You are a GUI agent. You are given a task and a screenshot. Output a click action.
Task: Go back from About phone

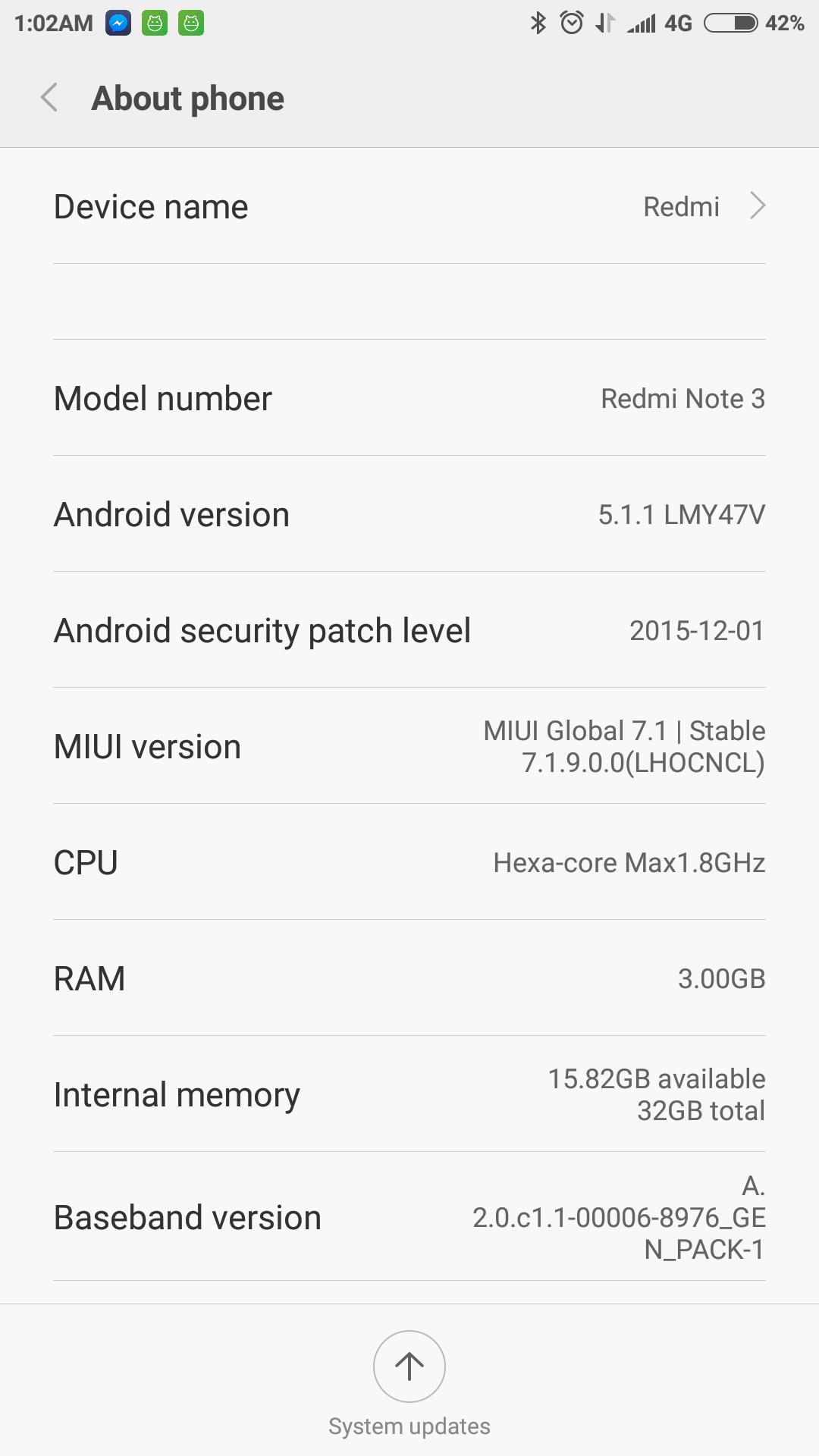50,98
